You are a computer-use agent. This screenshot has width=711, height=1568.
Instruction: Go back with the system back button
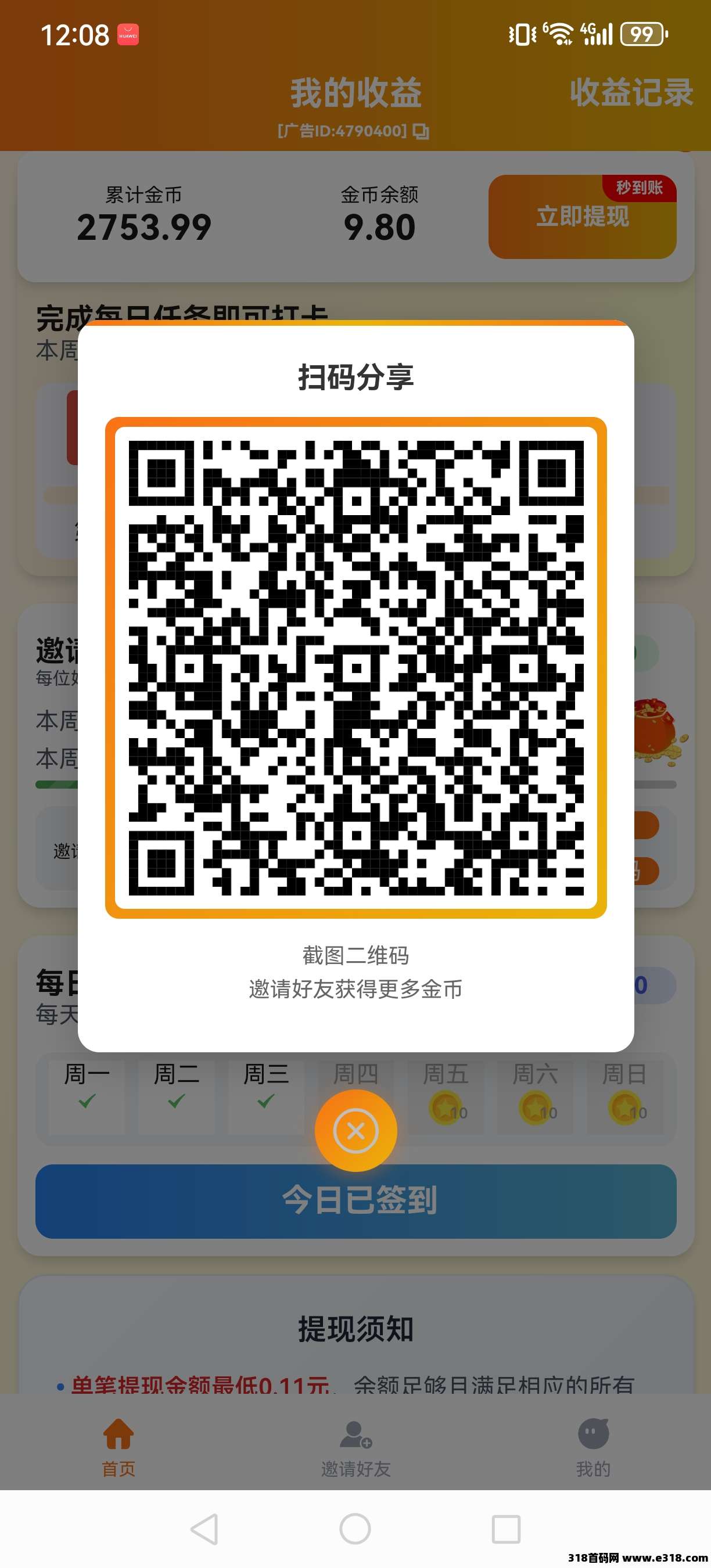(x=204, y=1529)
